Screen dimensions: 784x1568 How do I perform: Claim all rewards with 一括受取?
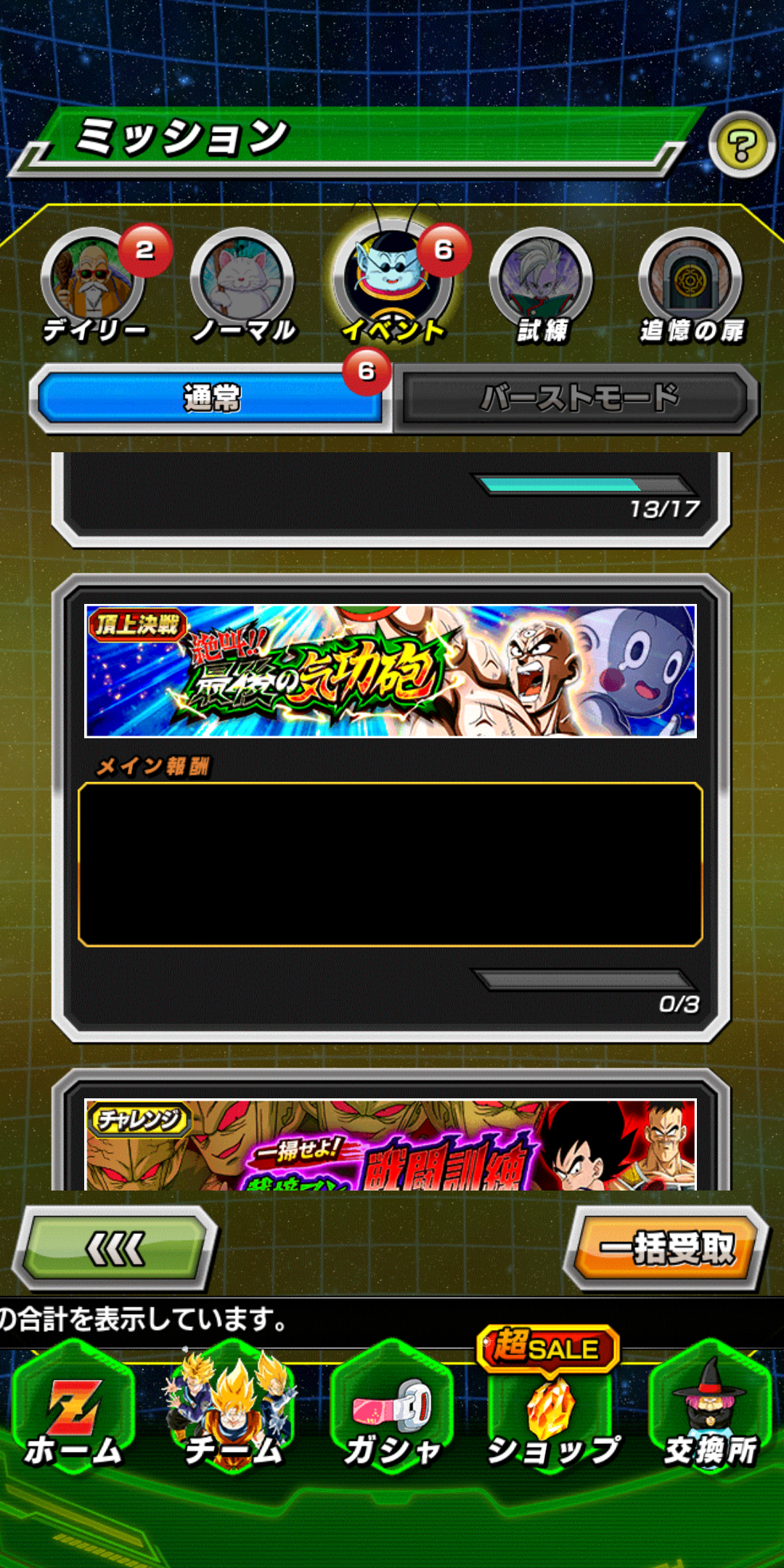(666, 1249)
